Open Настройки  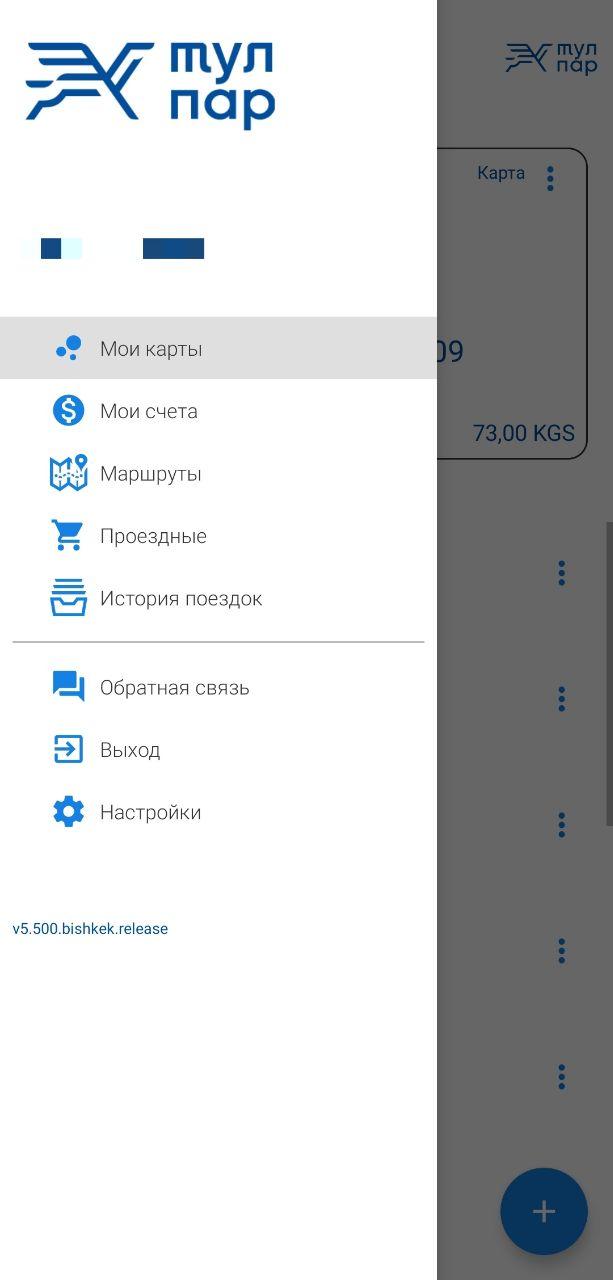(x=218, y=812)
